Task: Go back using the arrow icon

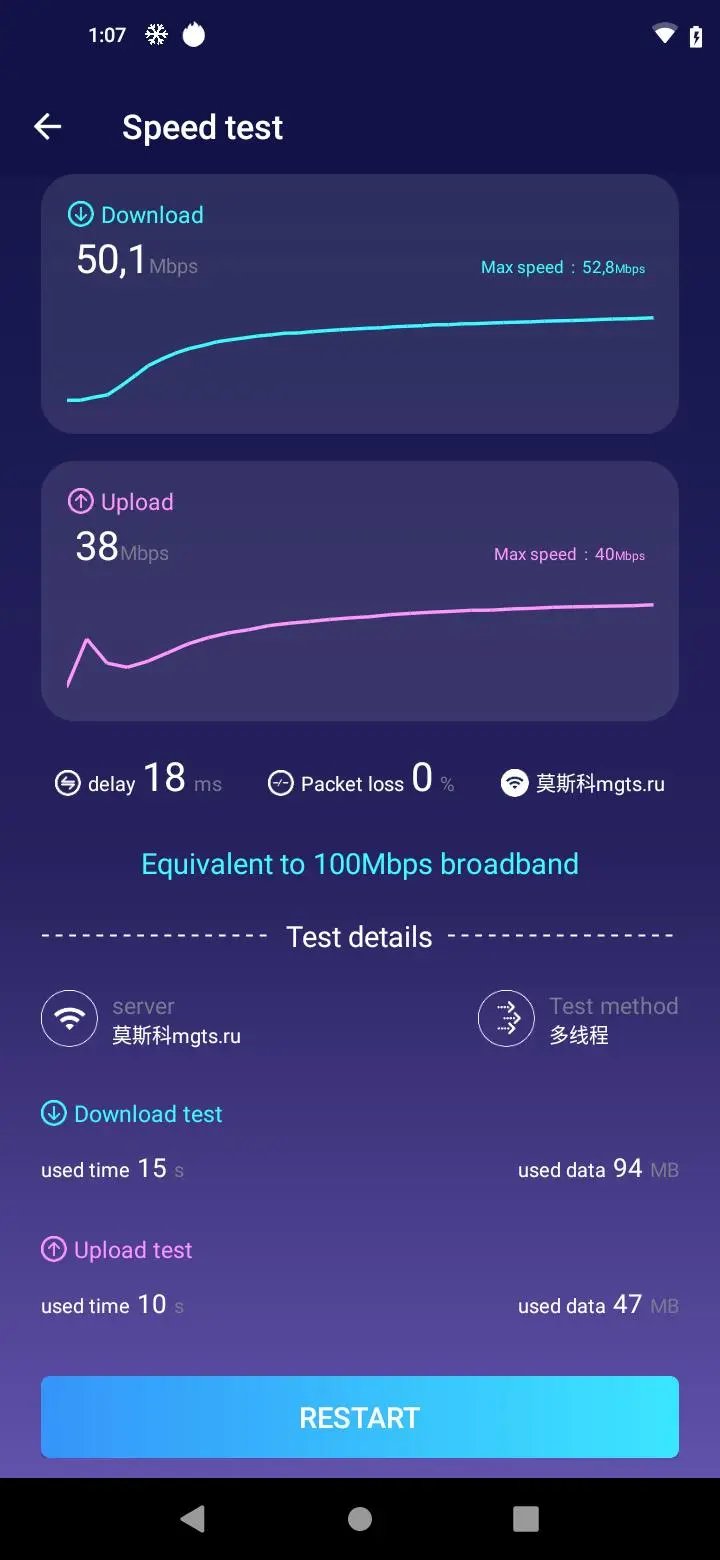Action: click(48, 127)
